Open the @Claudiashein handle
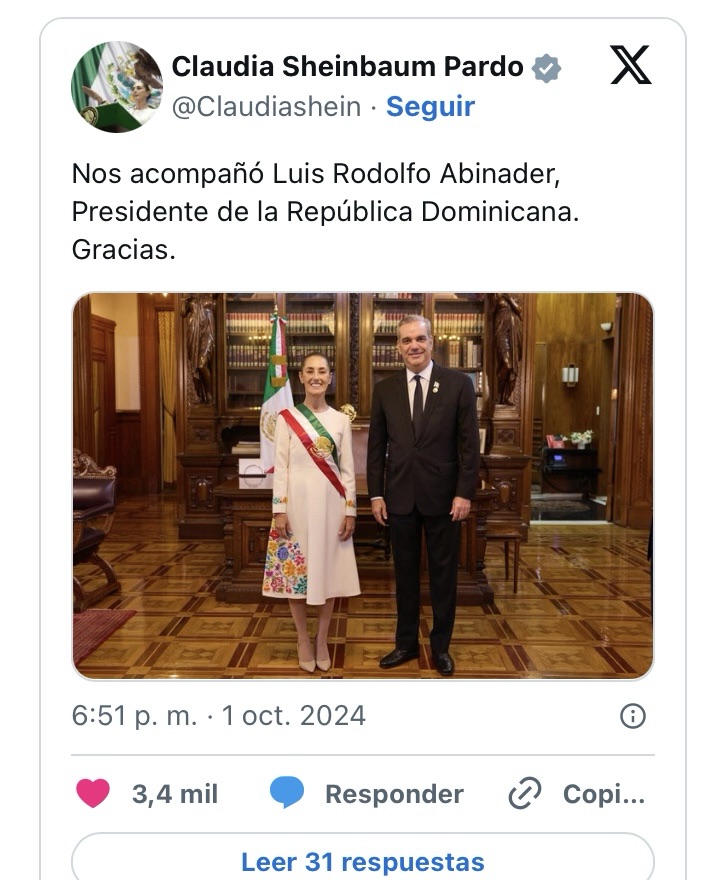 point(266,106)
